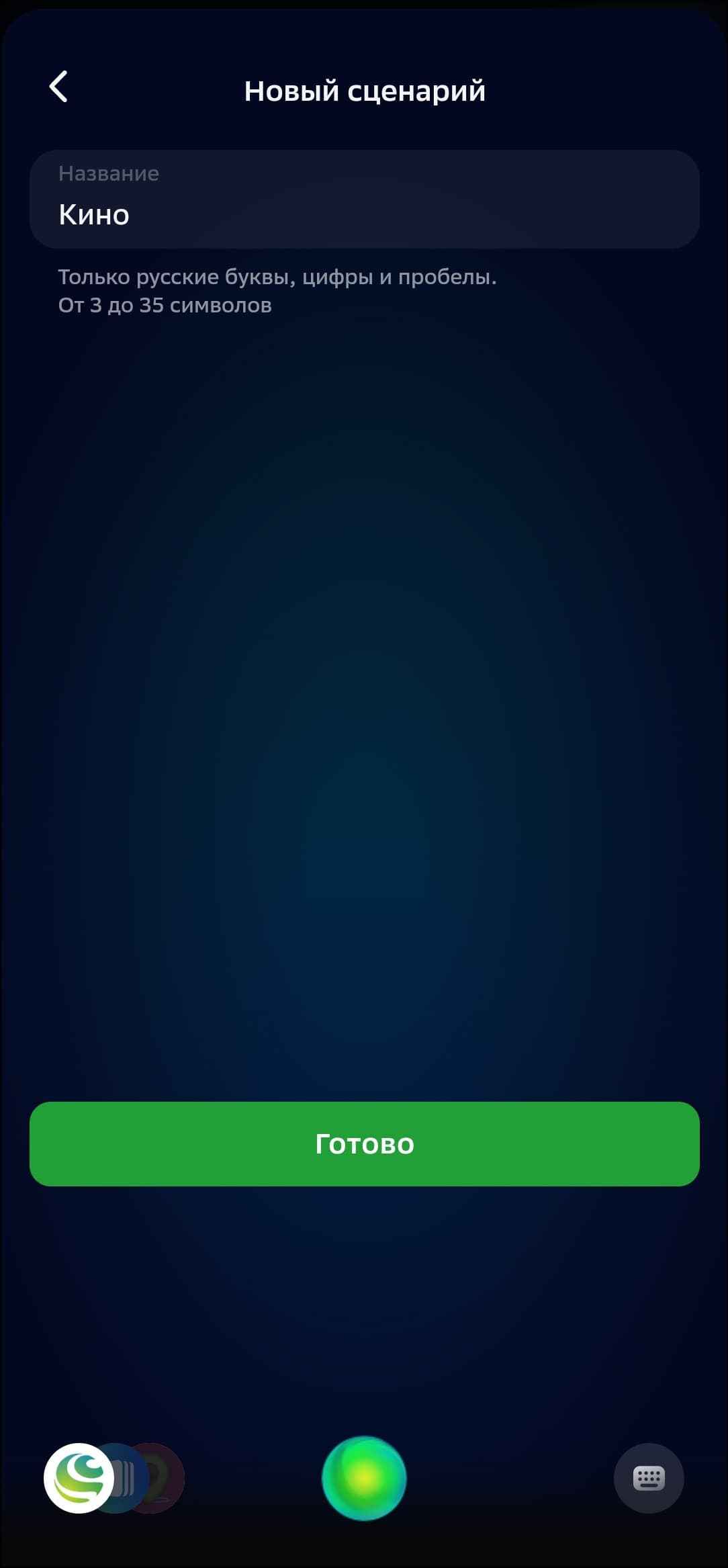This screenshot has width=728, height=1568.
Task: Activate the green voice assistant orb
Action: tap(364, 1478)
